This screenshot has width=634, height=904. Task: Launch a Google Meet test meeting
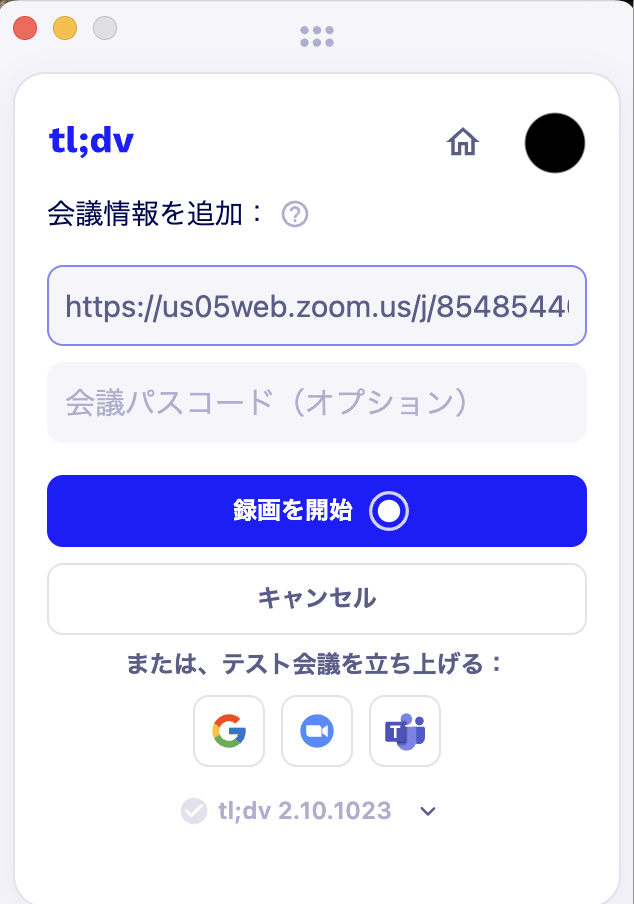(x=229, y=731)
